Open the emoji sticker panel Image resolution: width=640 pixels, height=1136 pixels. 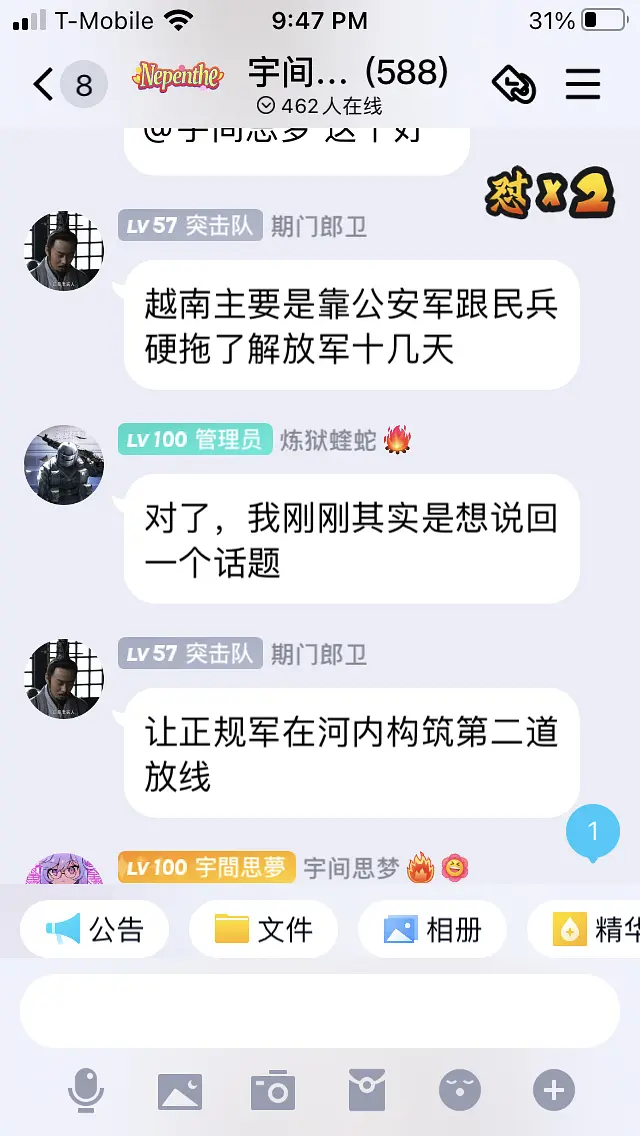(460, 1090)
